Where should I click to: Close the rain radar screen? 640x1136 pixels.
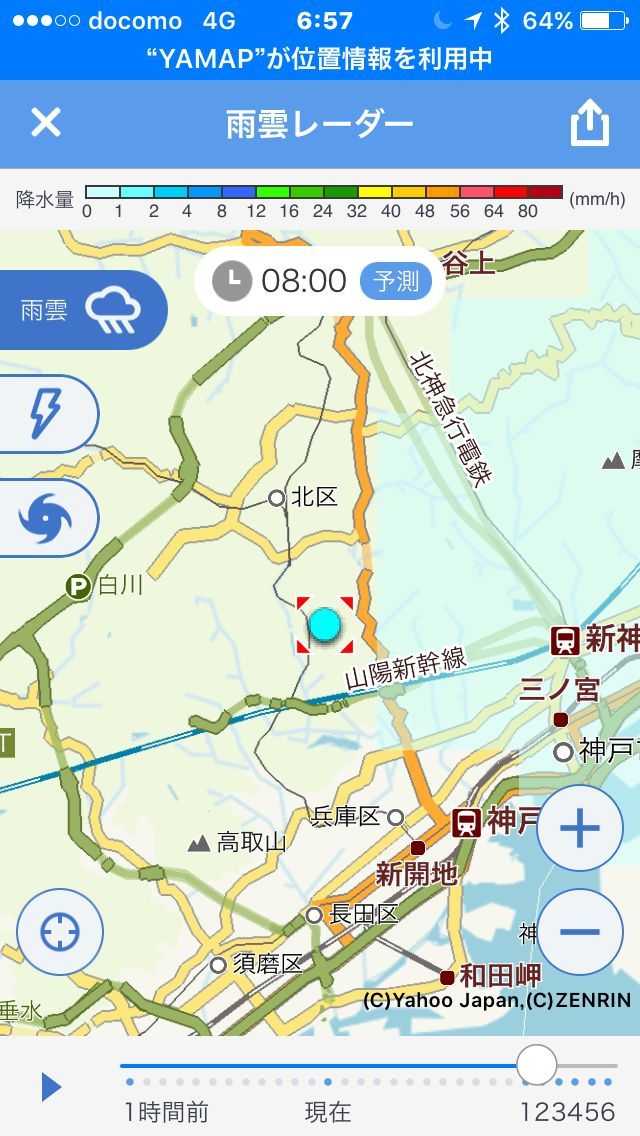point(46,123)
